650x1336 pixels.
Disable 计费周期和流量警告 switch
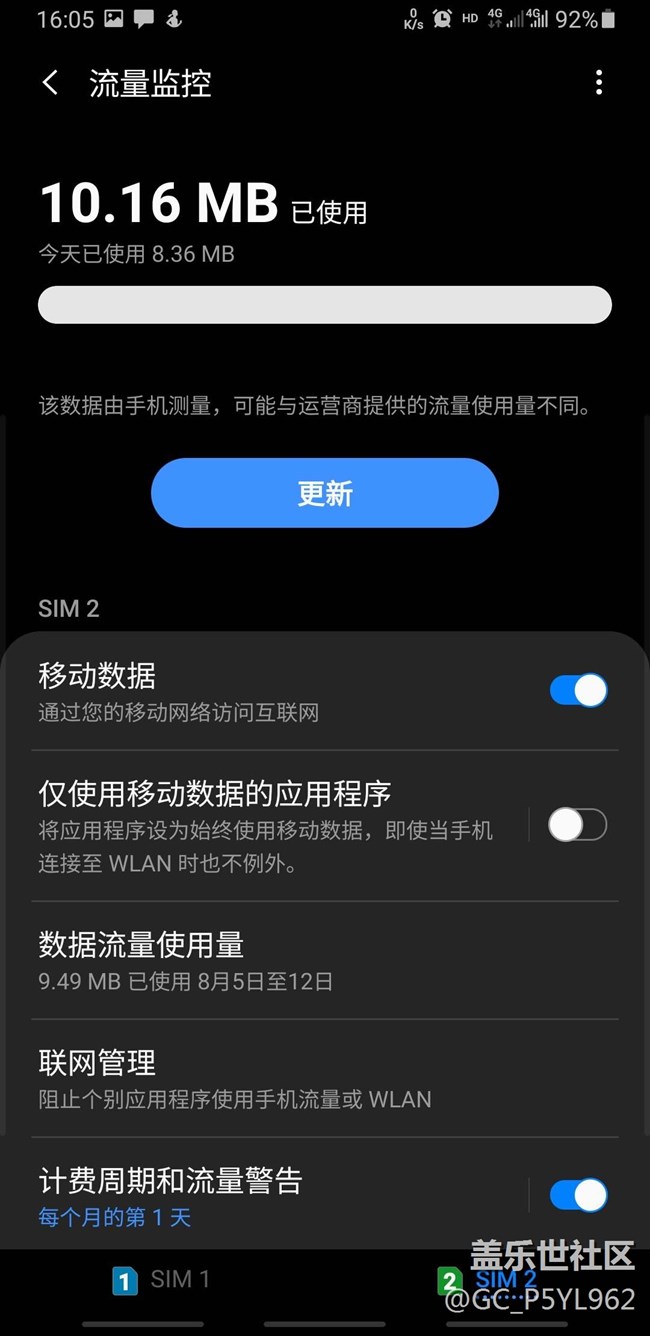pos(578,1195)
